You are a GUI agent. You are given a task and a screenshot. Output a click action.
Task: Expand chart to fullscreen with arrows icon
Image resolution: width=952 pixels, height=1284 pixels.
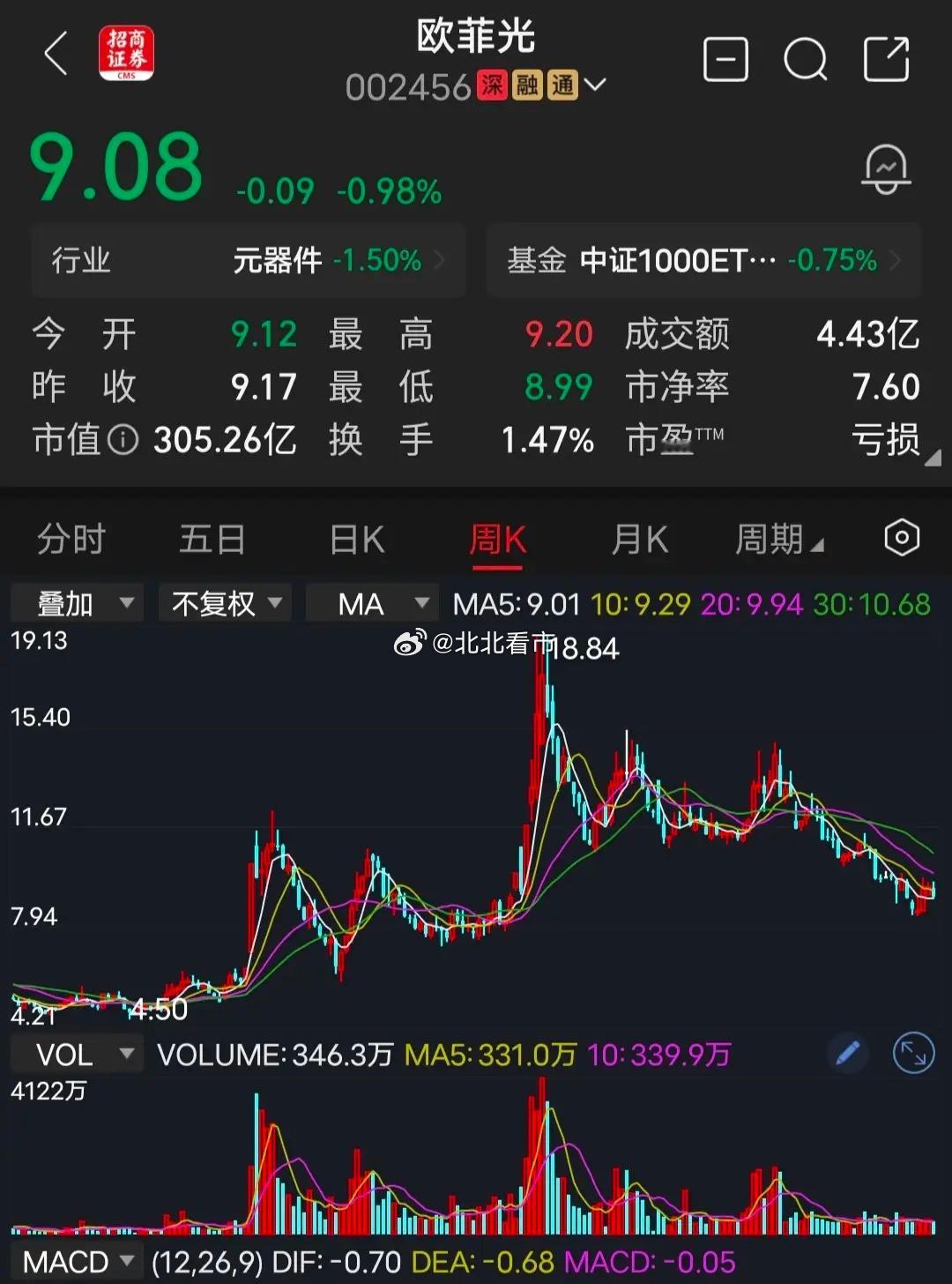pyautogui.click(x=913, y=1053)
